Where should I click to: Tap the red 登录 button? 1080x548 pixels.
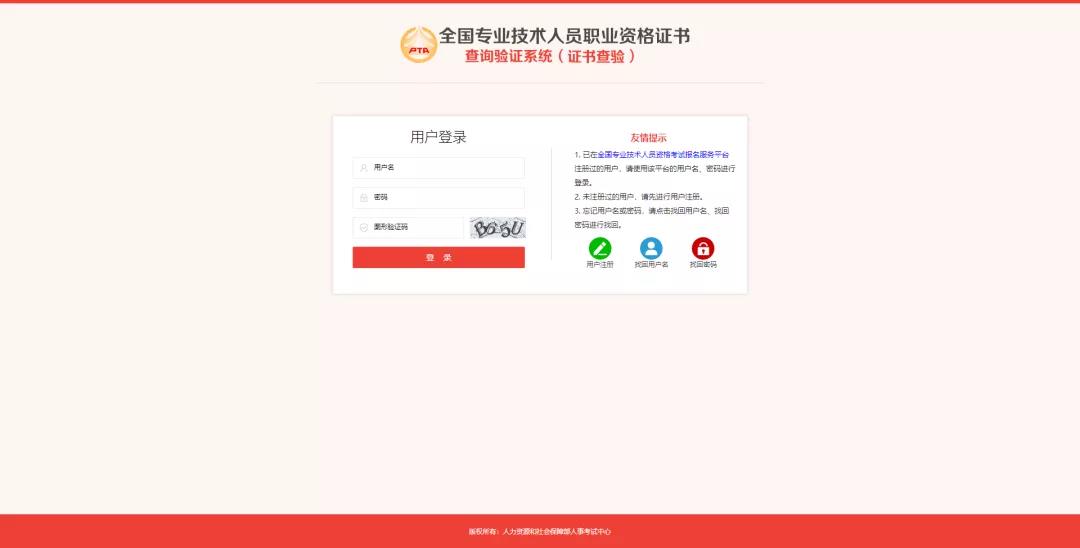438,257
